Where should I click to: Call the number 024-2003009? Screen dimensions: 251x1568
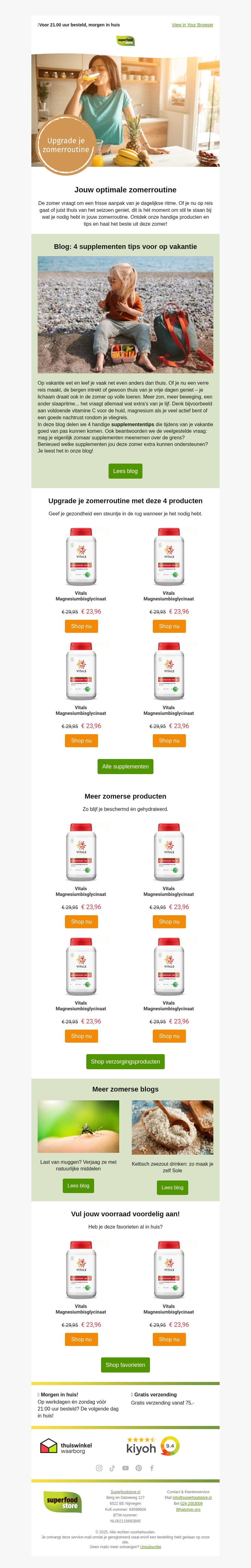coord(191,1504)
